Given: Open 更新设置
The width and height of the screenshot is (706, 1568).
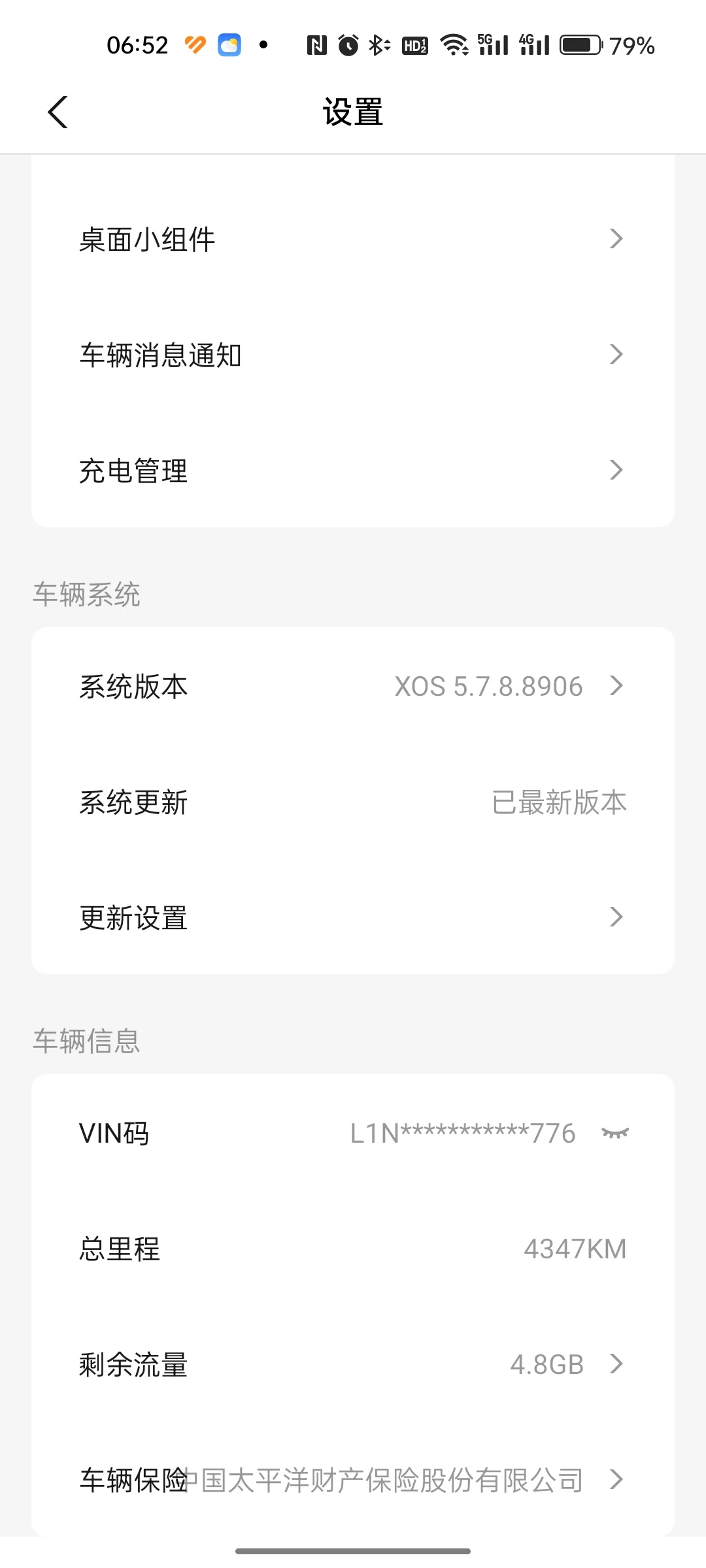Looking at the screenshot, I should tap(353, 917).
